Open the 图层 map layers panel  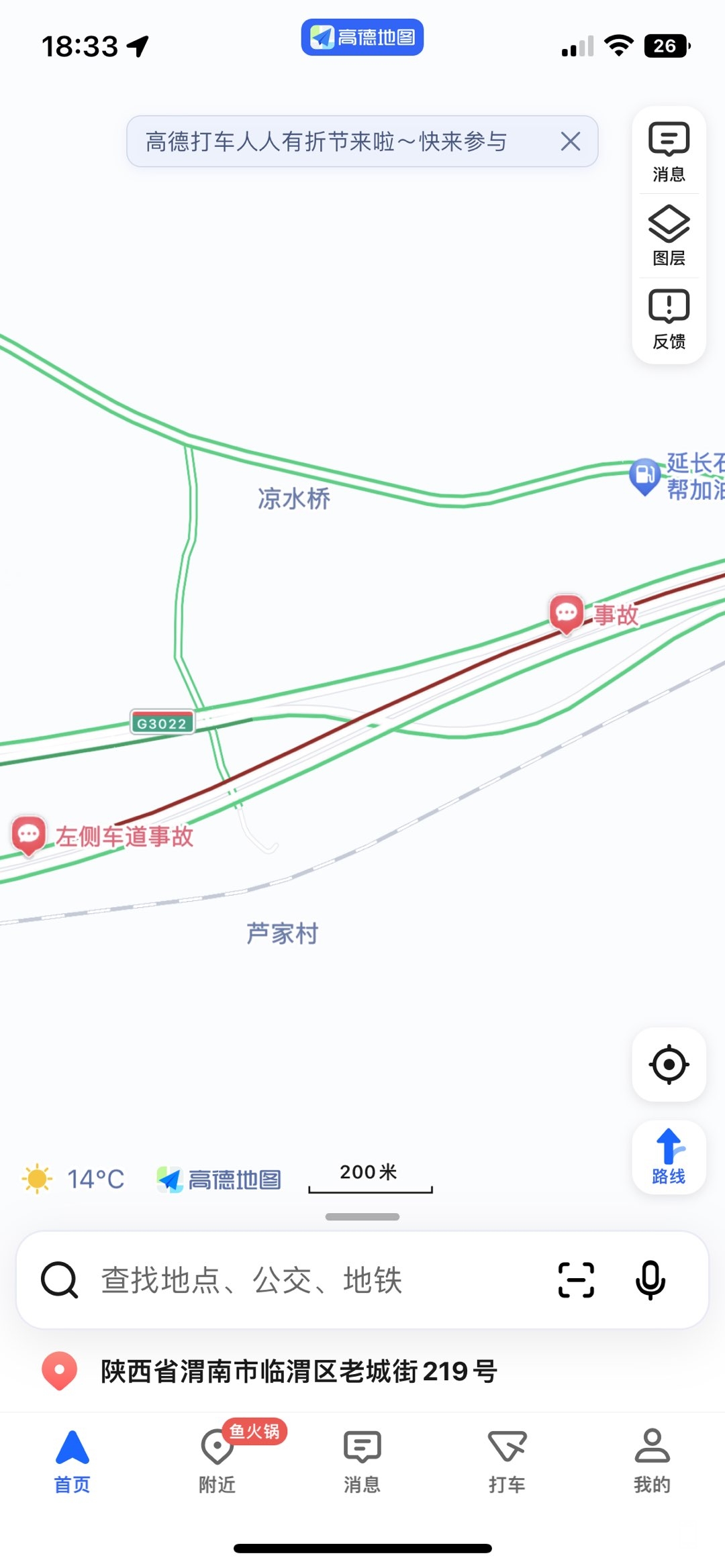669,236
